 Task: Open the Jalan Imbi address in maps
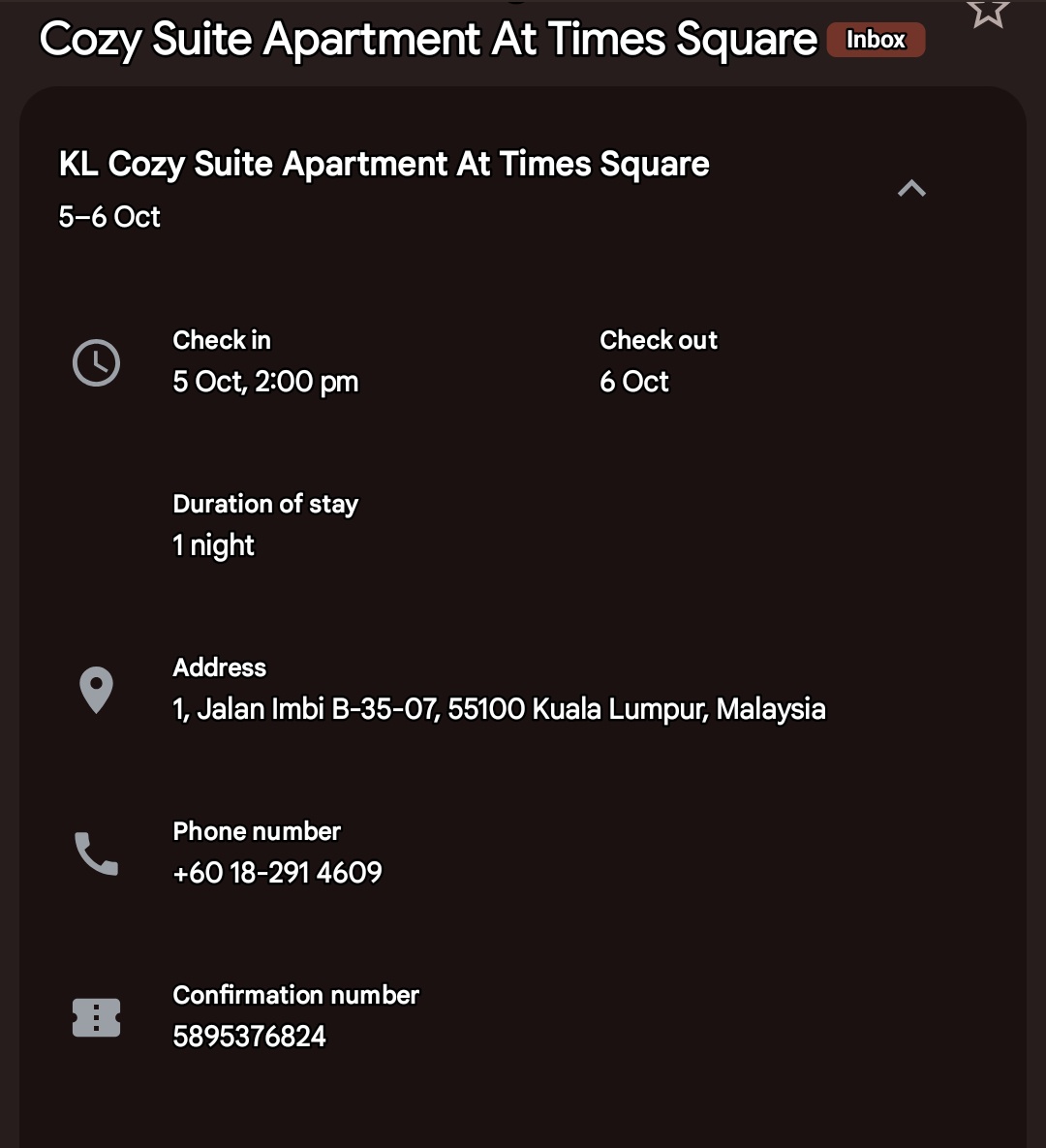click(x=499, y=709)
